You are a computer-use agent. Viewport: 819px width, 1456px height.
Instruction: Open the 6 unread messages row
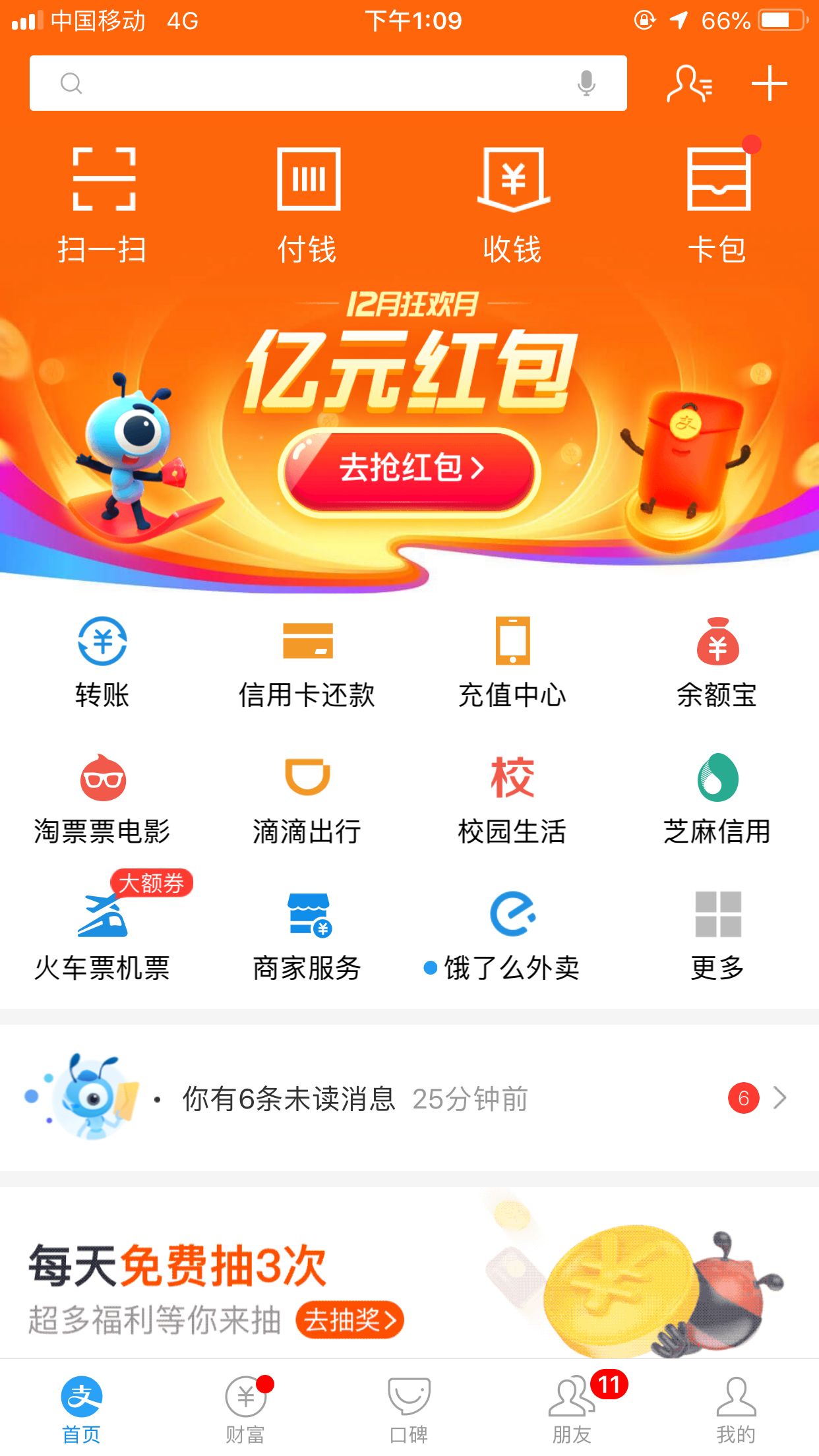point(409,1098)
